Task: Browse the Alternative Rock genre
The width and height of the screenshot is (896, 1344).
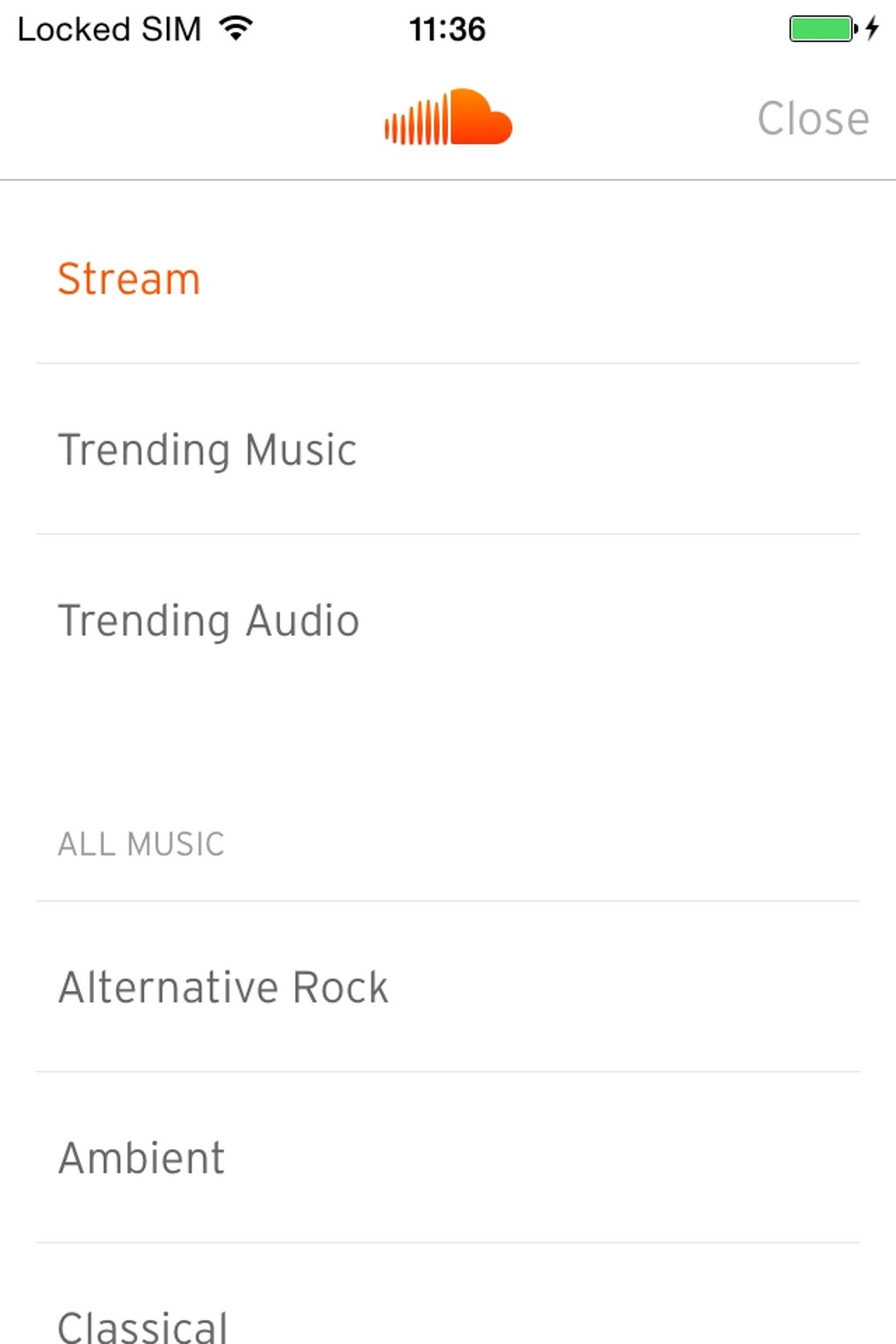Action: pyautogui.click(x=223, y=987)
